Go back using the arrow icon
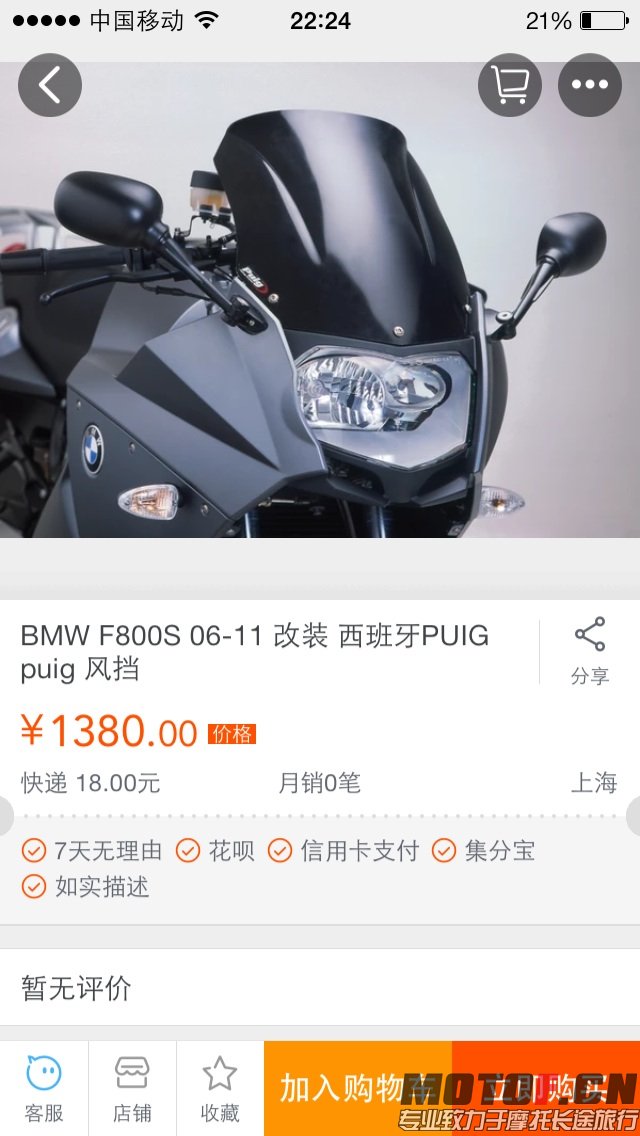The height and width of the screenshot is (1136, 640). pyautogui.click(x=49, y=85)
